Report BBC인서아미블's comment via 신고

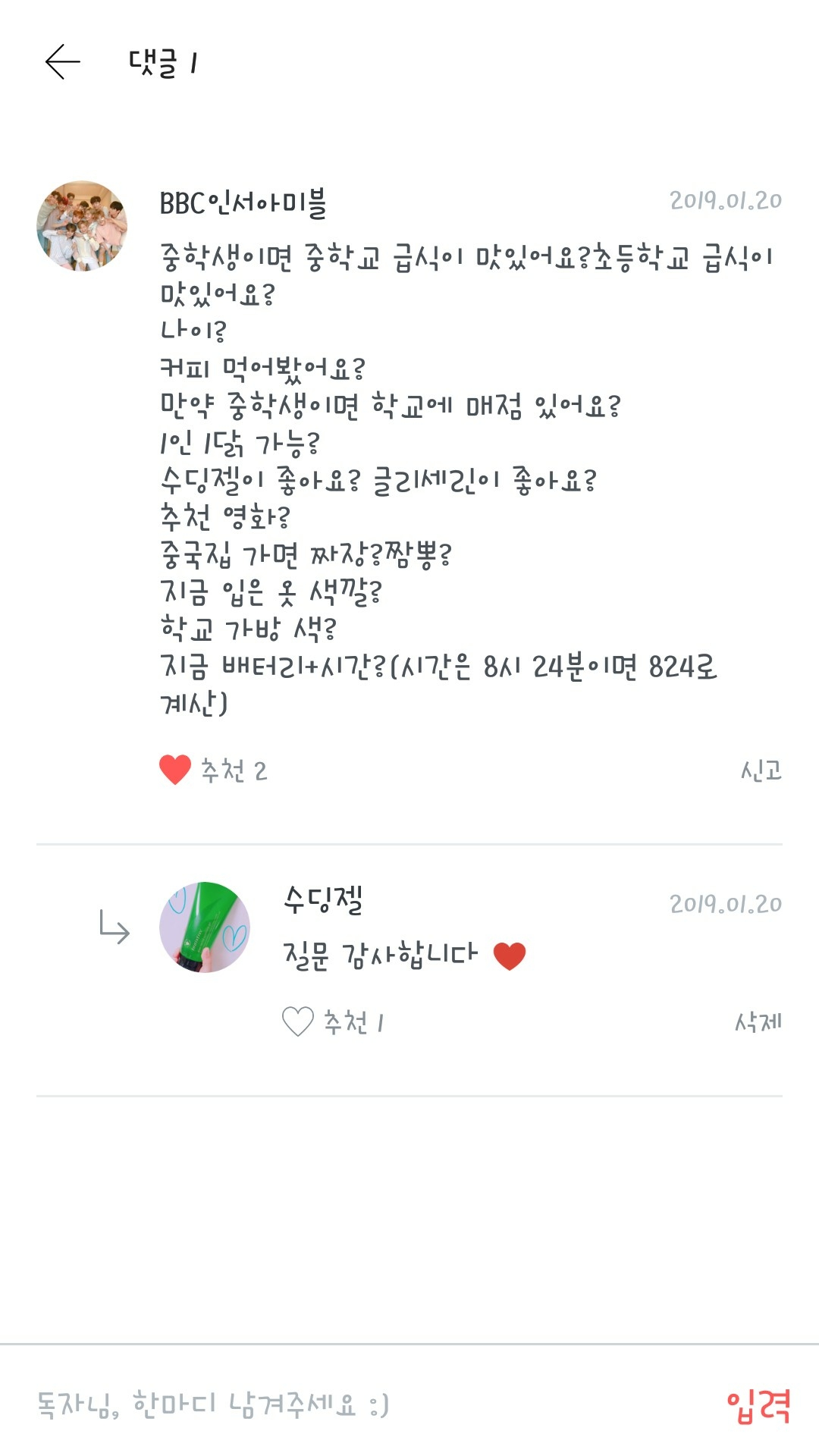pos(761,770)
